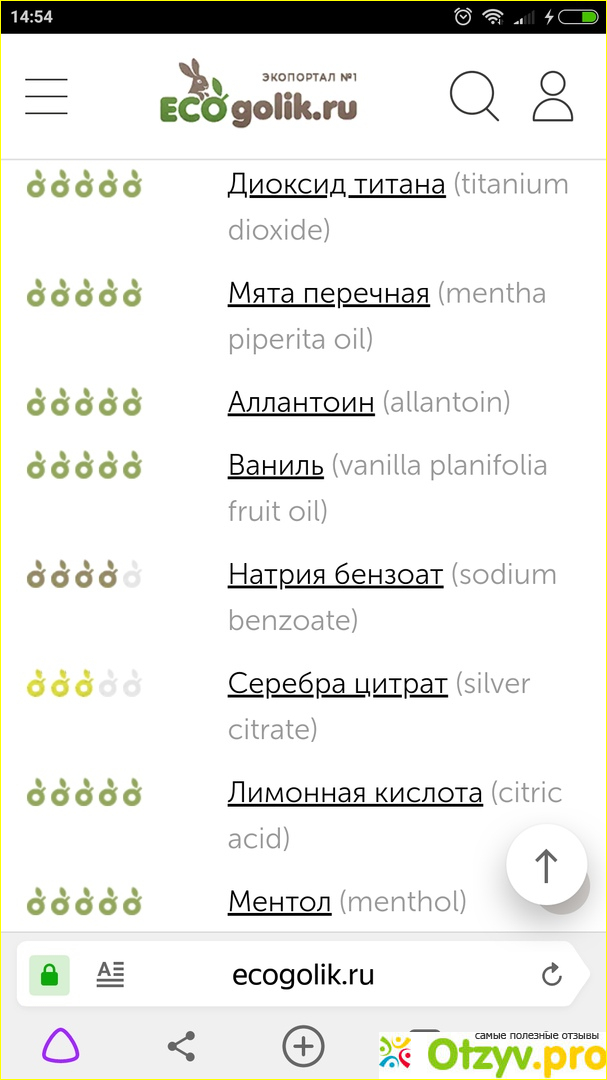This screenshot has height=1080, width=607.
Task: Open the Ментол ingredient link
Action: (279, 901)
